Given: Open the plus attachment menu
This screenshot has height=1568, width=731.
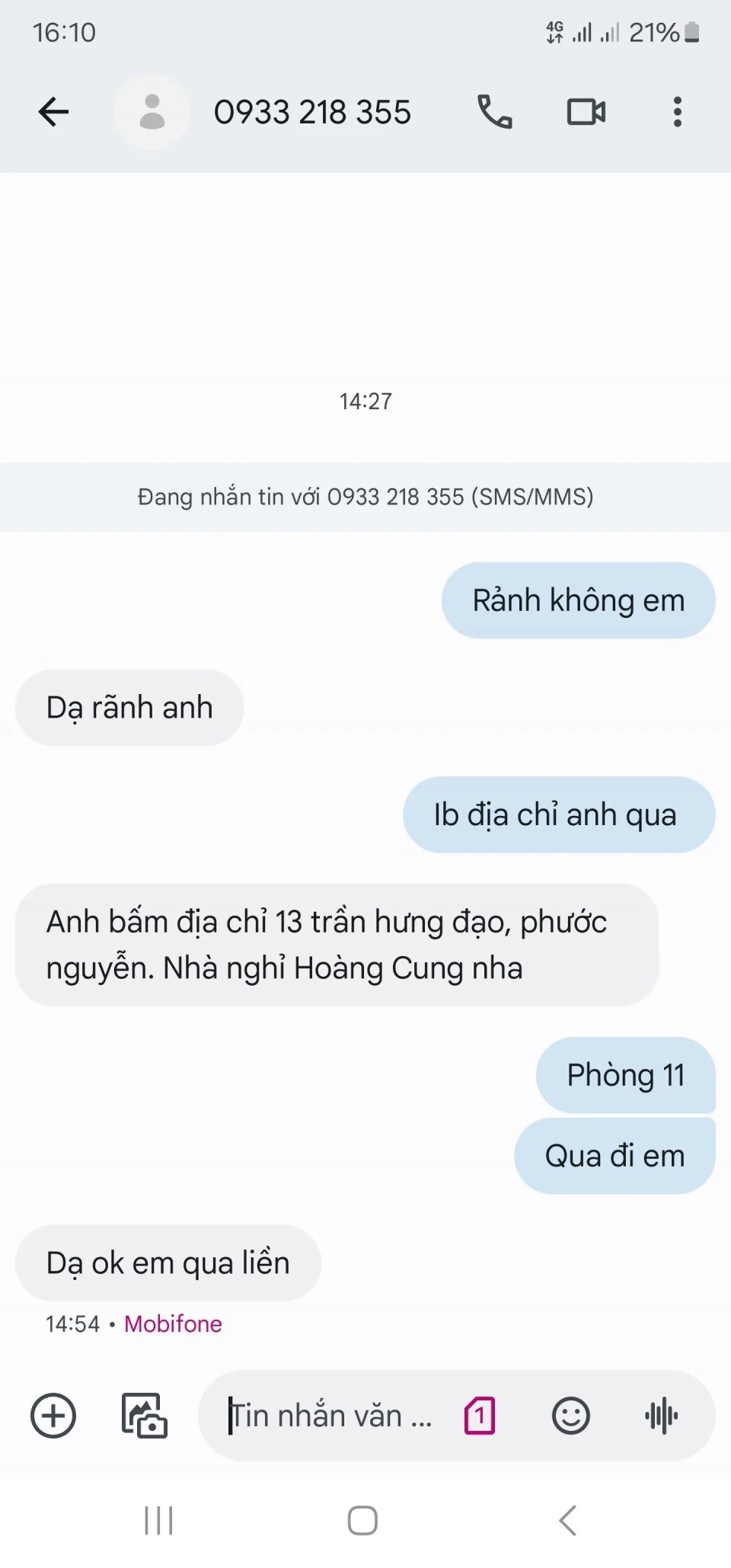Looking at the screenshot, I should click(53, 1416).
